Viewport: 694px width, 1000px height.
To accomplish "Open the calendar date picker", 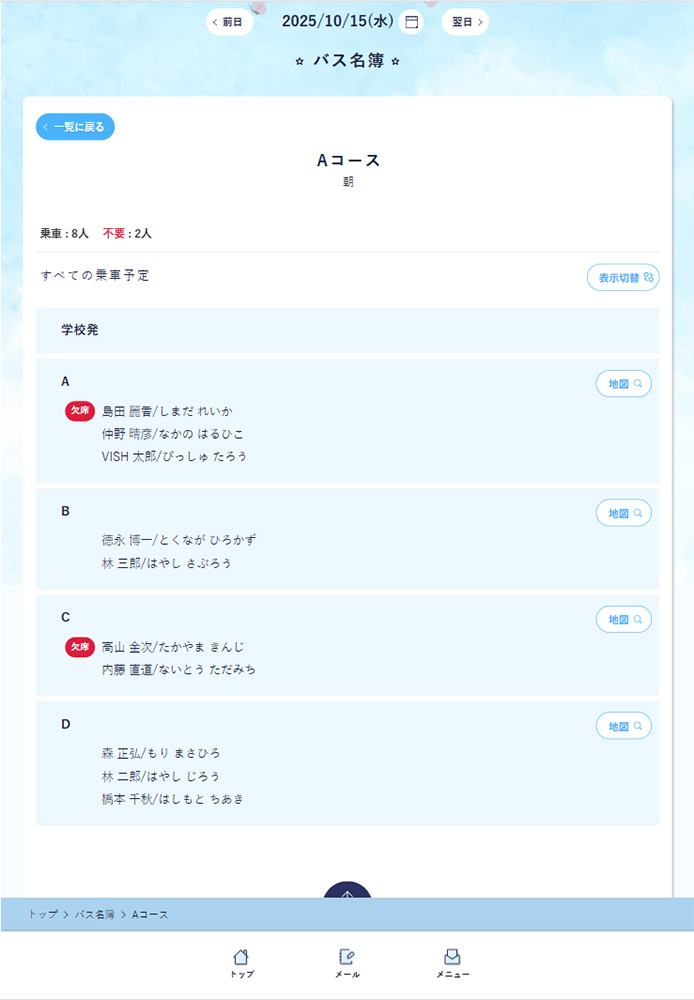I will [x=411, y=22].
